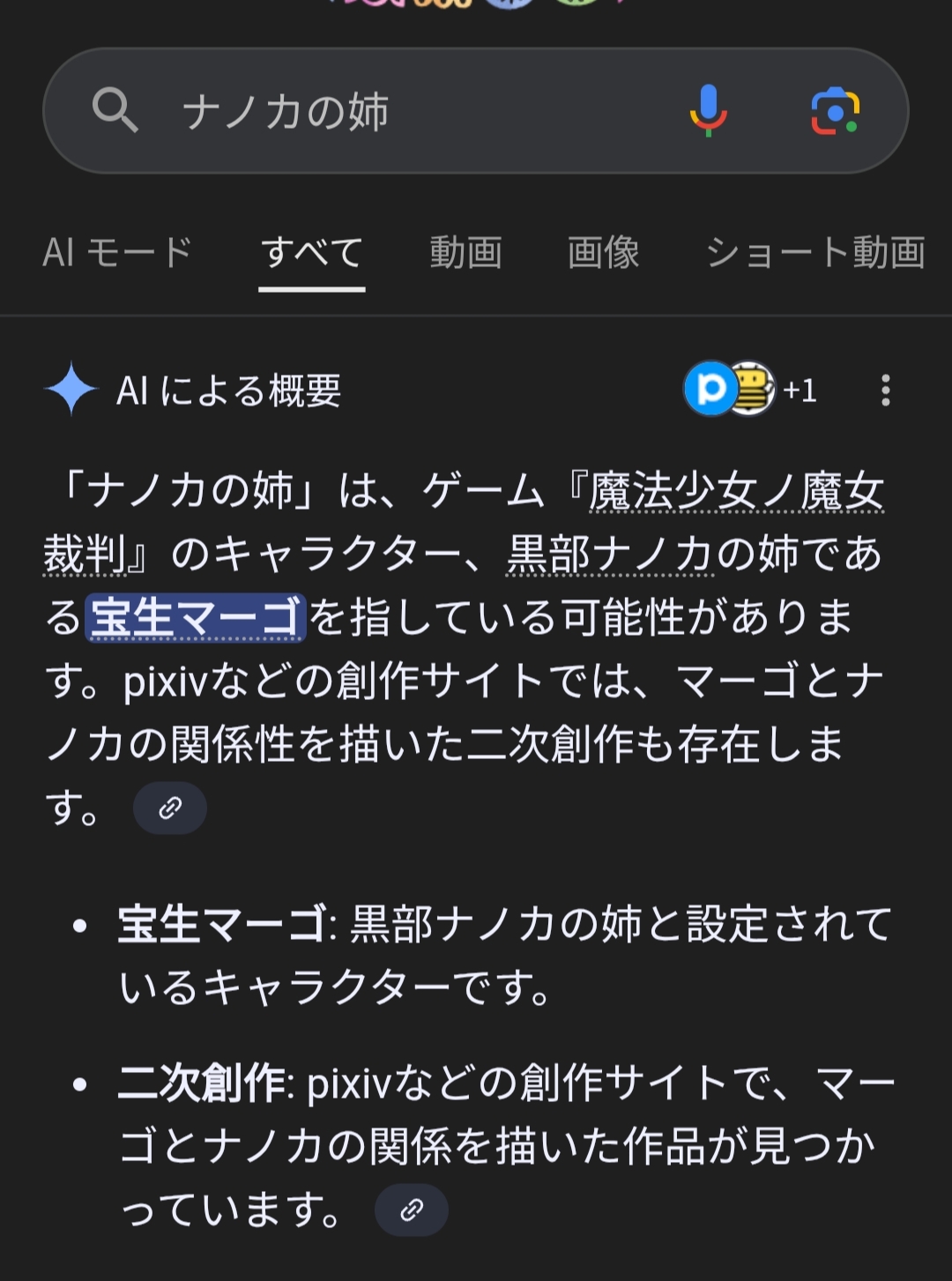Select the すべて tab
The height and width of the screenshot is (1281, 952).
click(312, 254)
